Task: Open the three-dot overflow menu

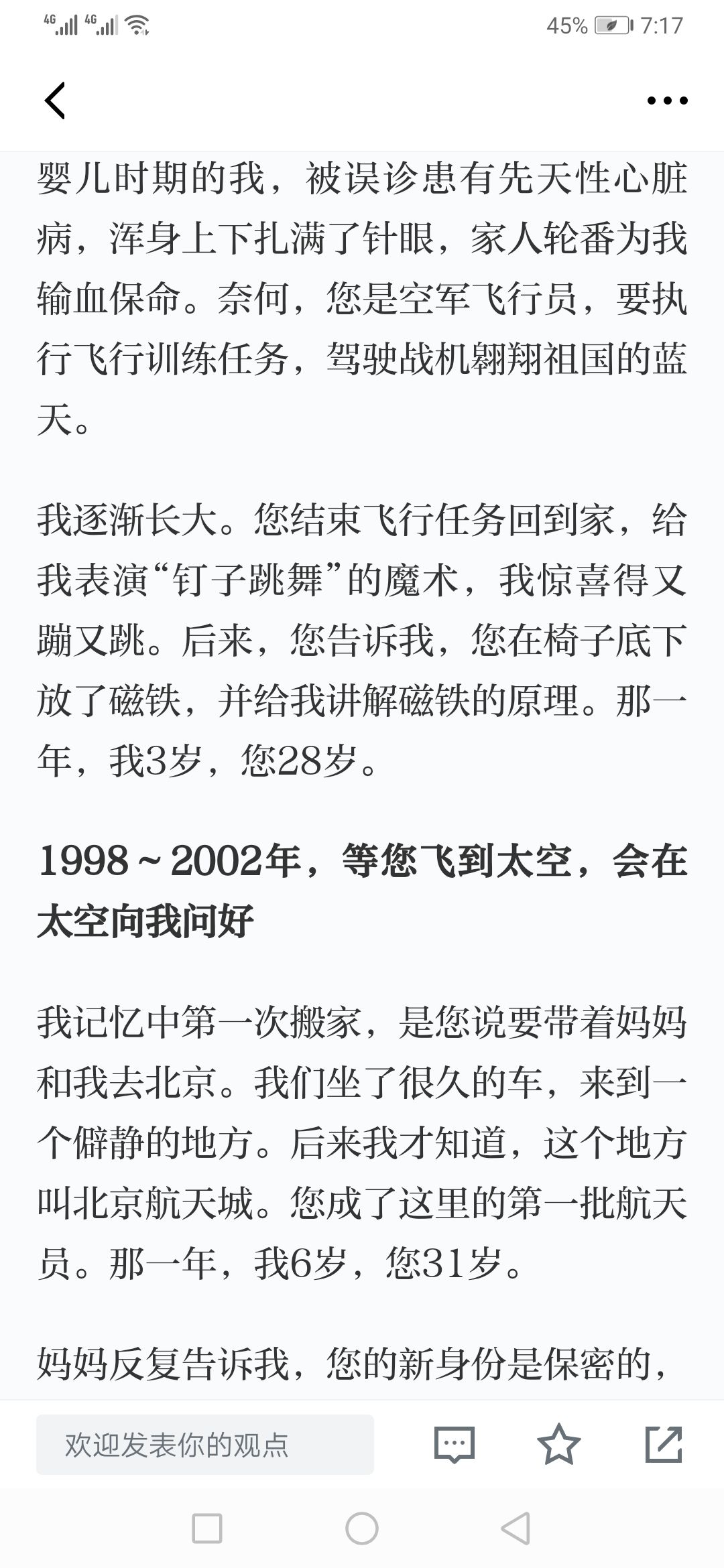Action: pos(667,101)
